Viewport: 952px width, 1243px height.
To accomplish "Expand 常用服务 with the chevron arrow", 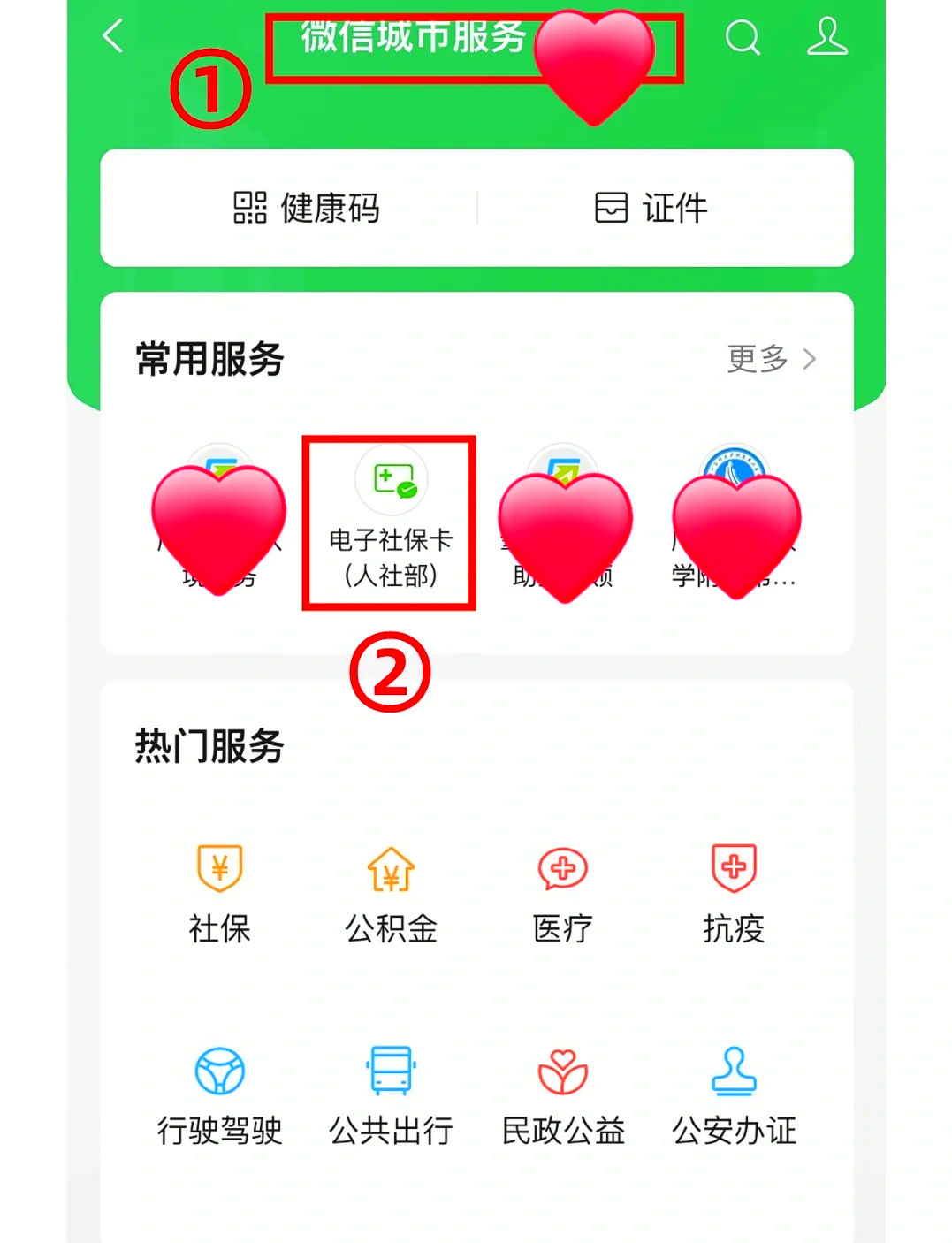I will [x=809, y=360].
